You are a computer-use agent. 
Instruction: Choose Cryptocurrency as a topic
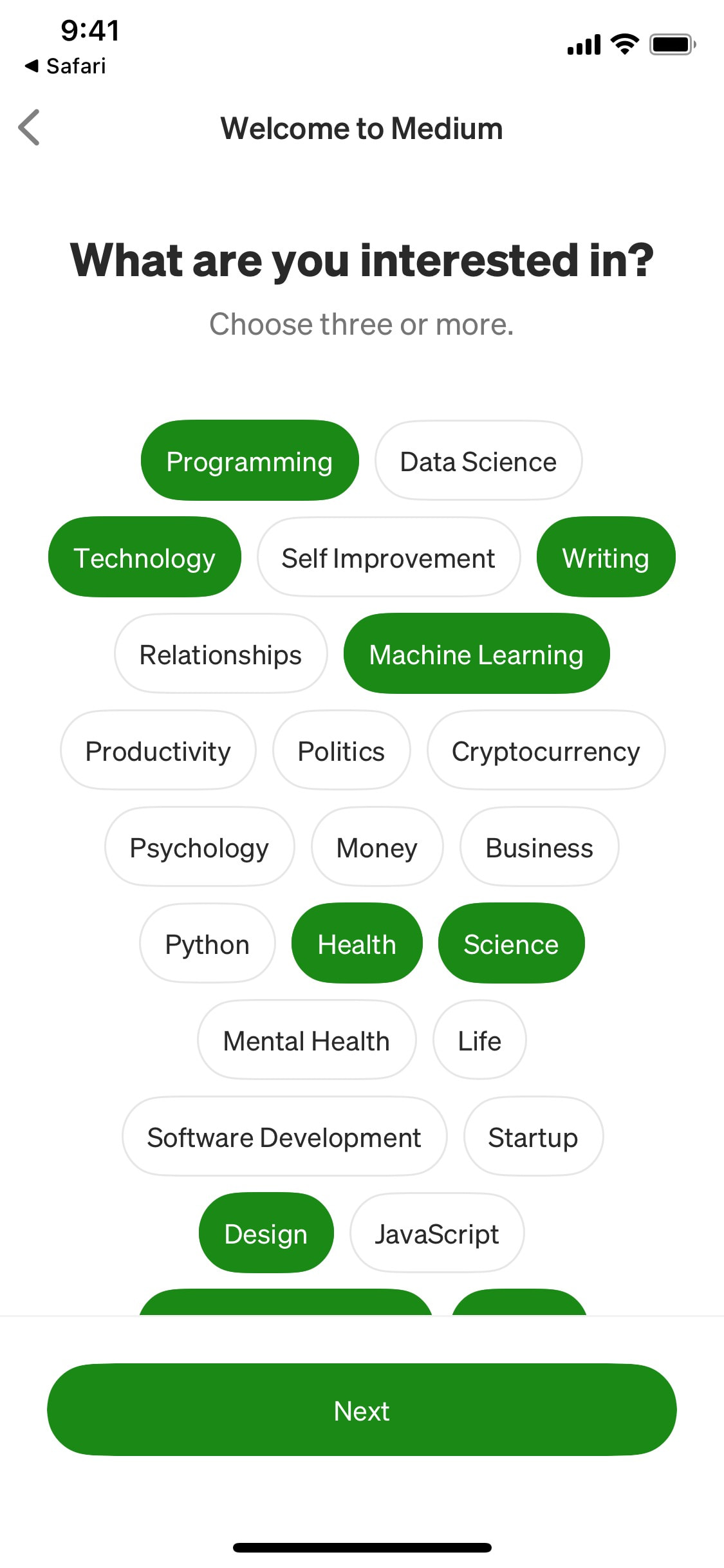pos(546,751)
